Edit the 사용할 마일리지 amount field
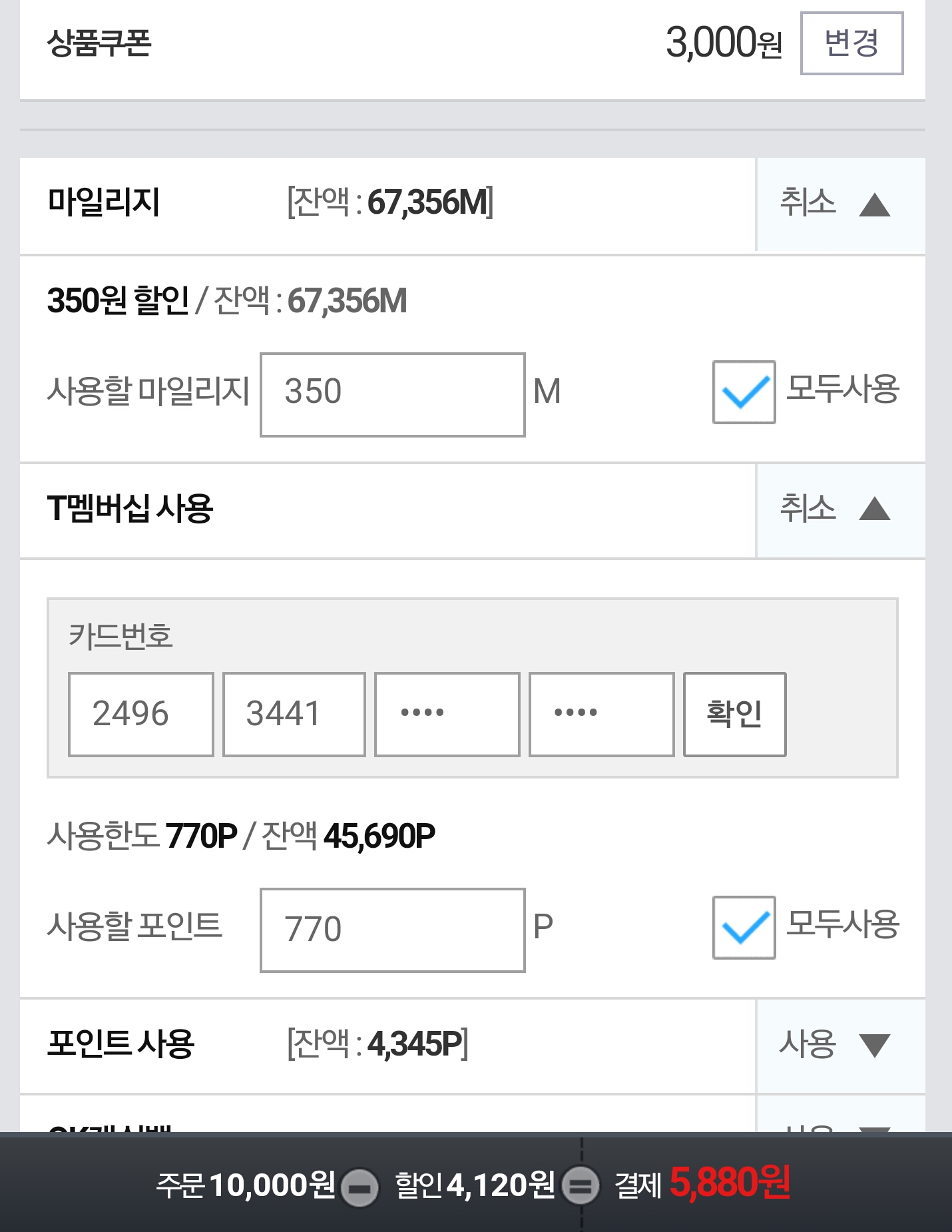952x1232 pixels. [x=393, y=394]
